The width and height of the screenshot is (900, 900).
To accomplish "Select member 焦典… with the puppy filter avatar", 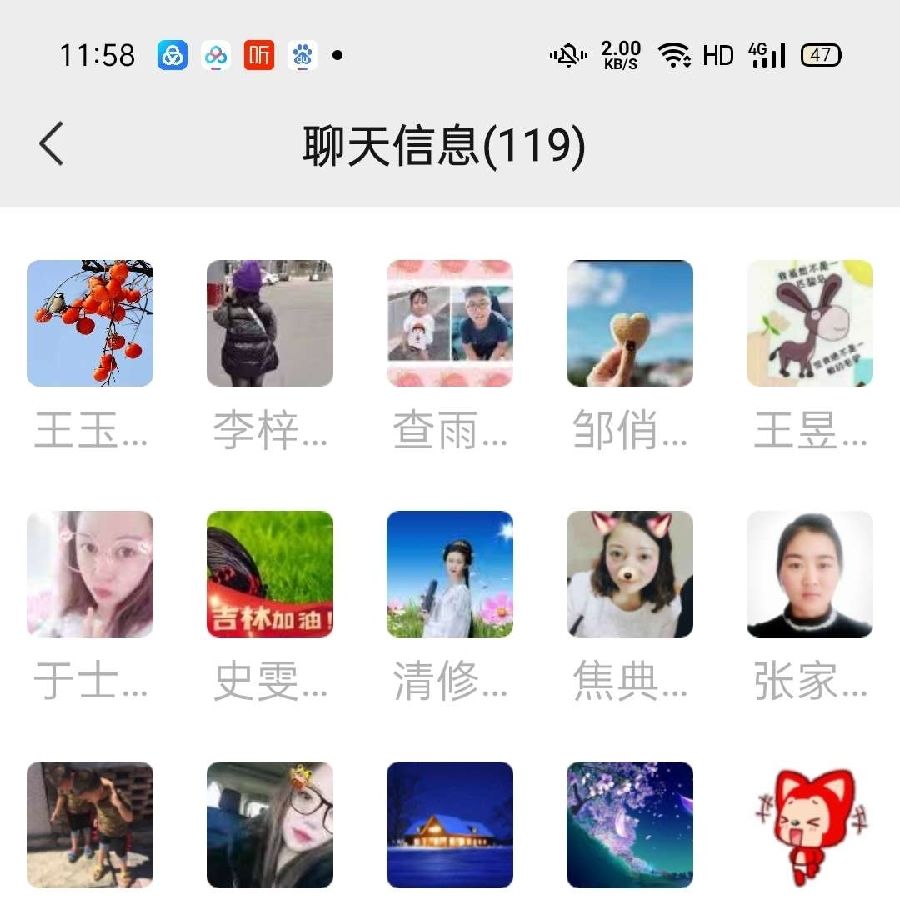I will point(630,574).
